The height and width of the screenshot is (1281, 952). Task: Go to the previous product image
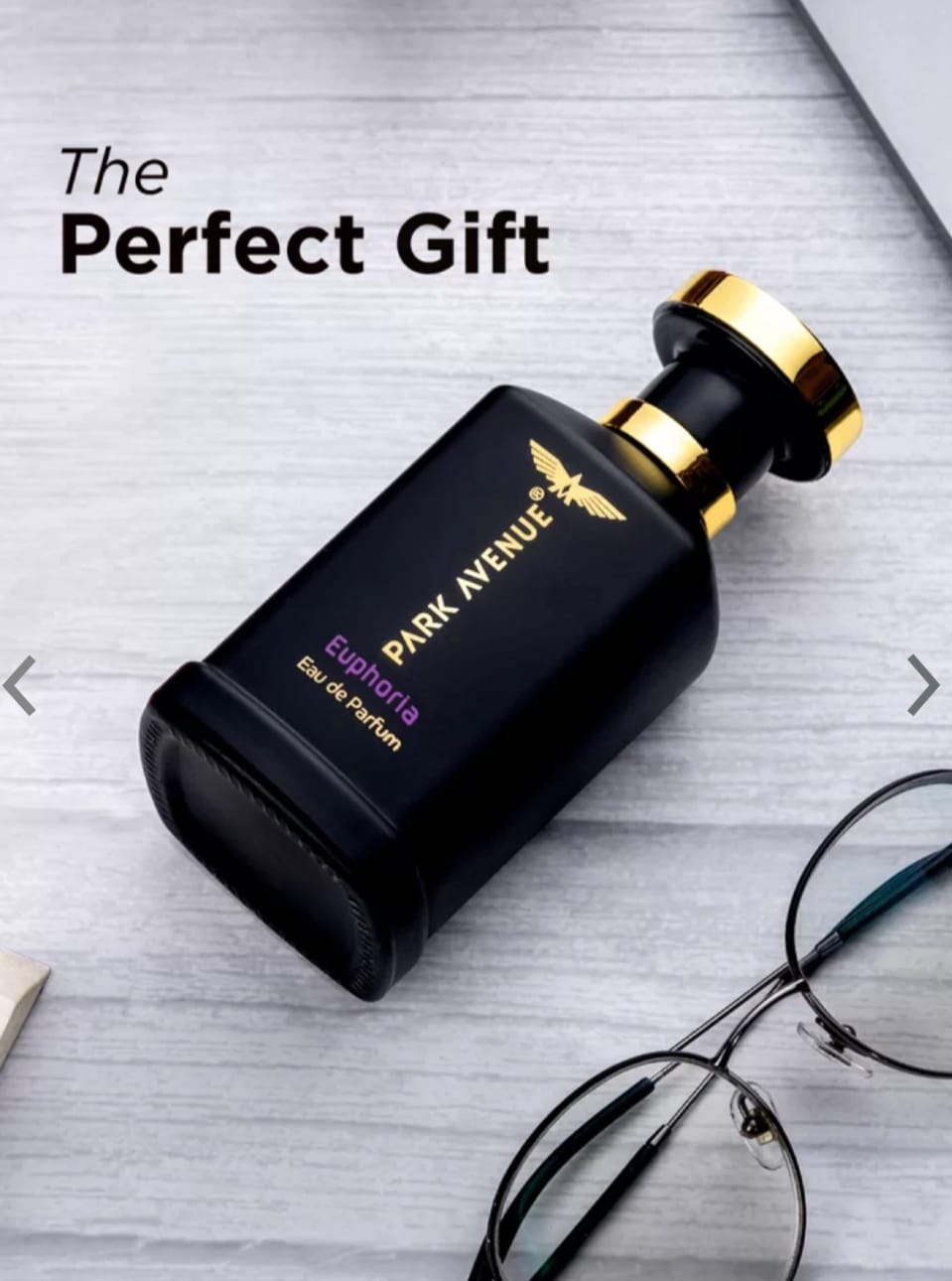[20, 684]
